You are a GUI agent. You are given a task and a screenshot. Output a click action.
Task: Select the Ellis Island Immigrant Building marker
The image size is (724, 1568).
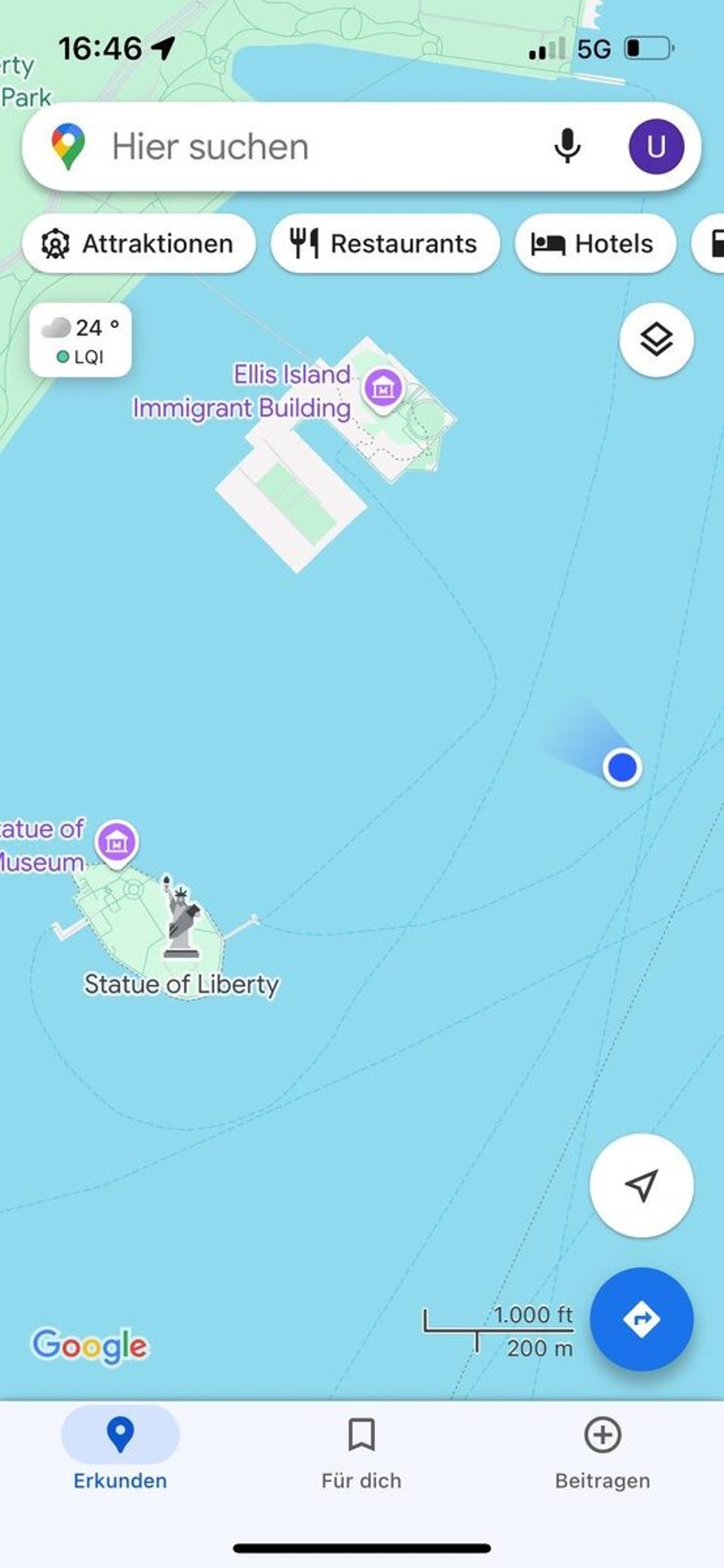pos(383,388)
